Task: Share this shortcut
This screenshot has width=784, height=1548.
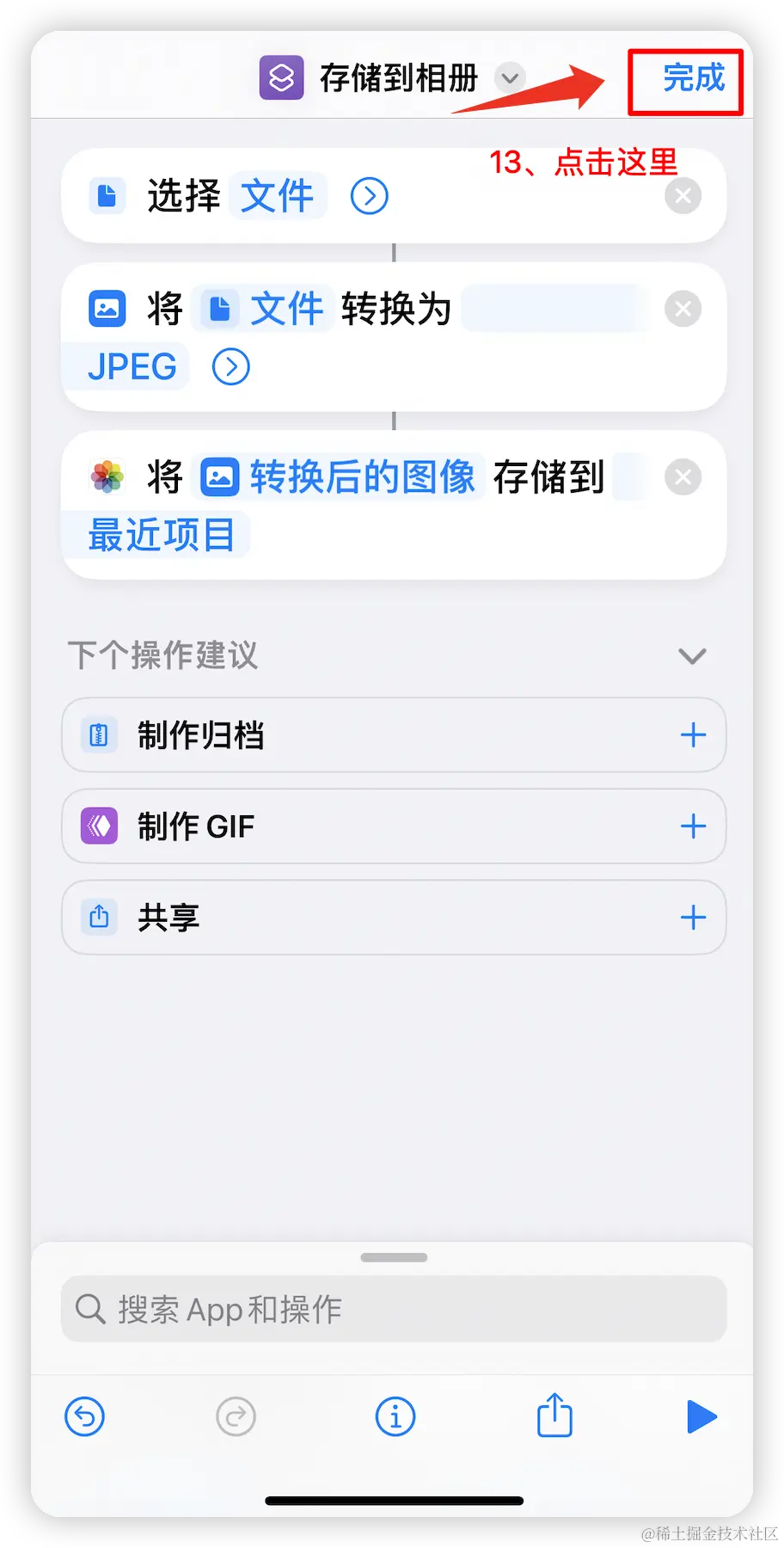Action: pos(554,1415)
